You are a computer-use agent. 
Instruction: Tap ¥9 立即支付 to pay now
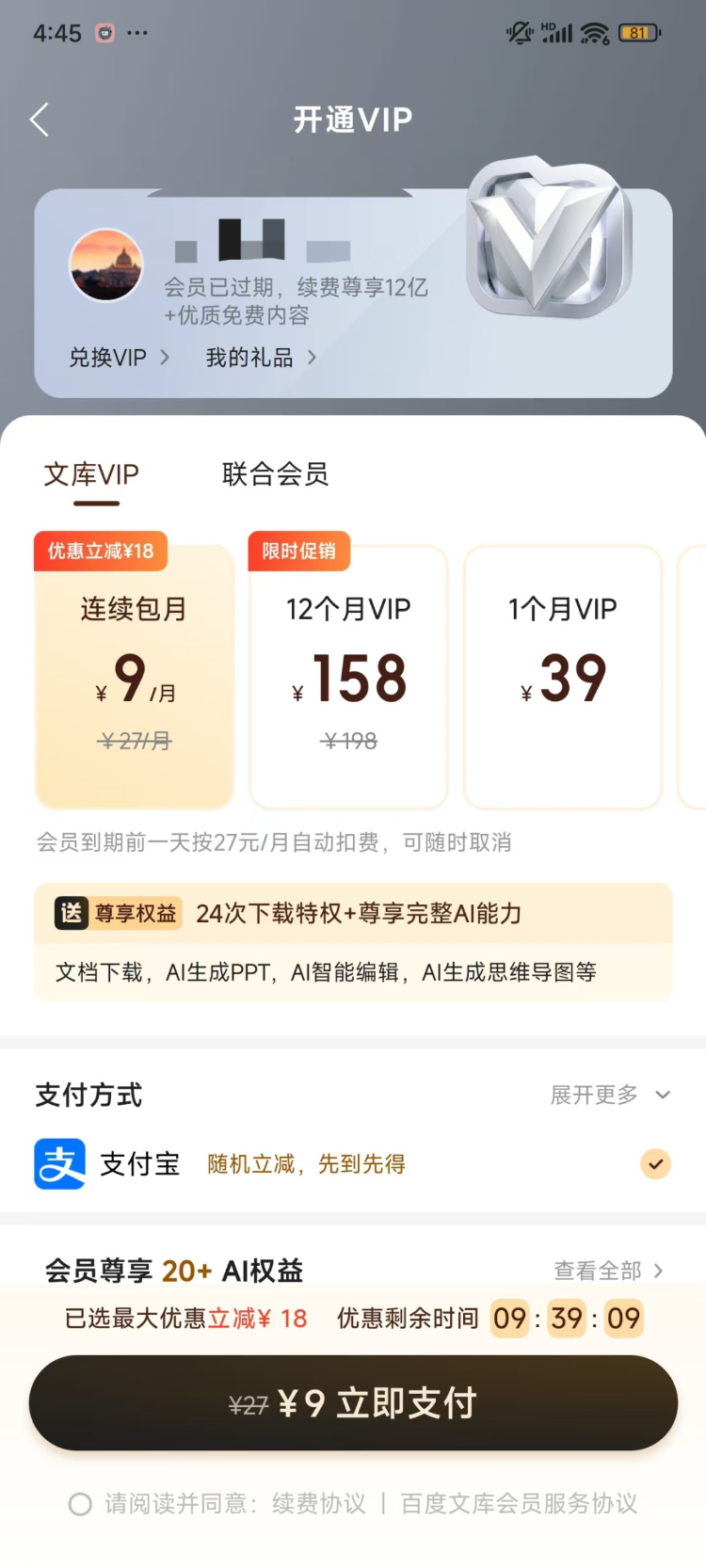click(x=353, y=1403)
